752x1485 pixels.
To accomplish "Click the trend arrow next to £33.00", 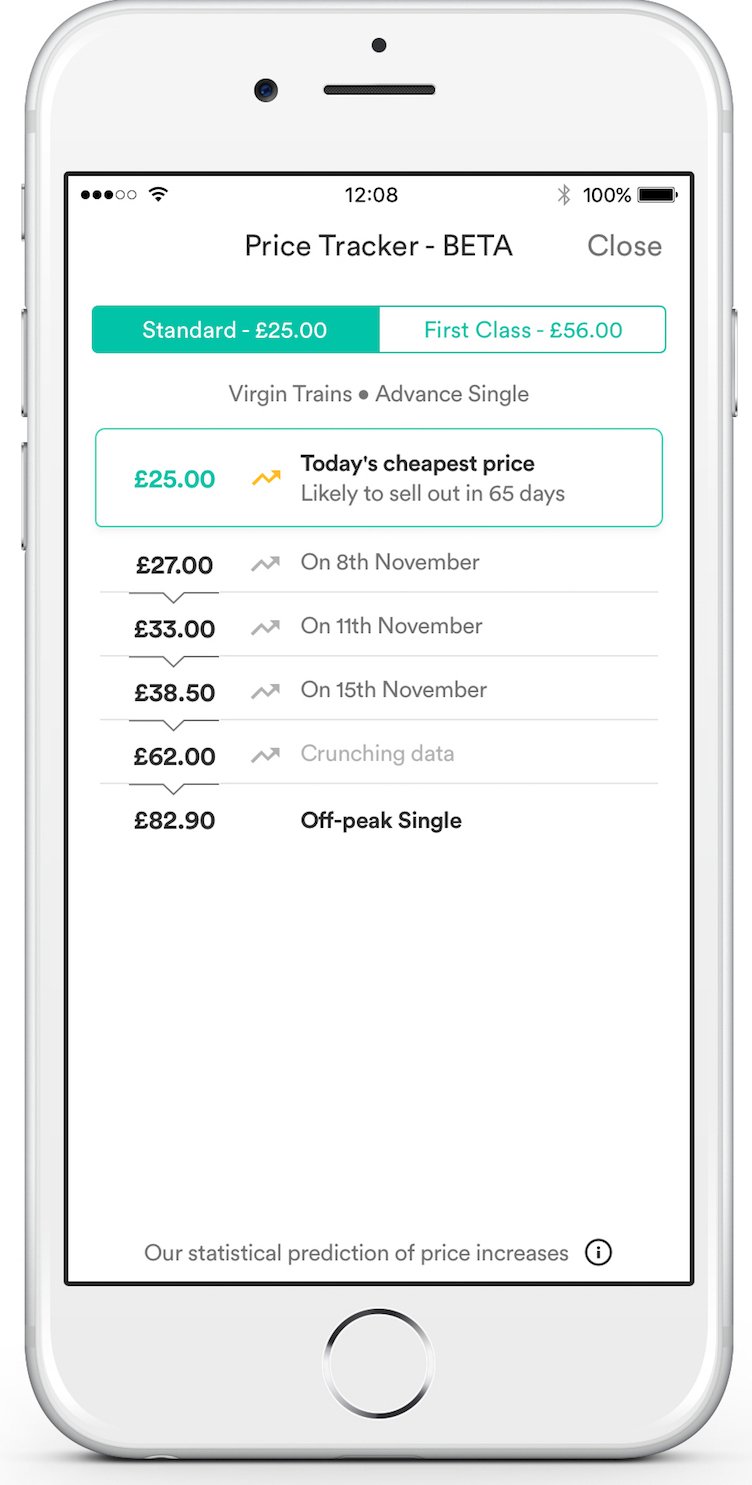I will pos(264,627).
